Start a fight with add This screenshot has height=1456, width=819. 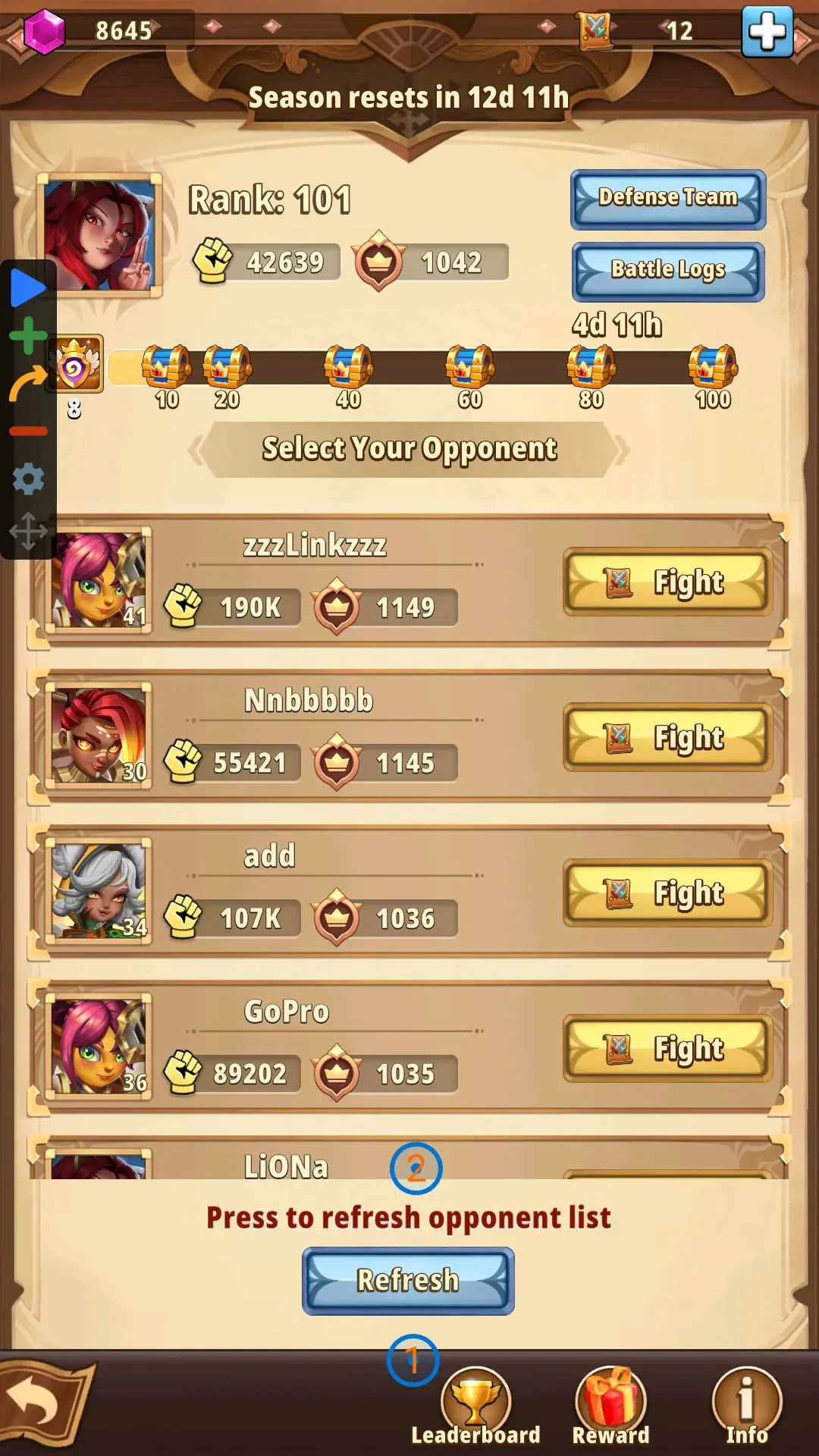coord(667,893)
